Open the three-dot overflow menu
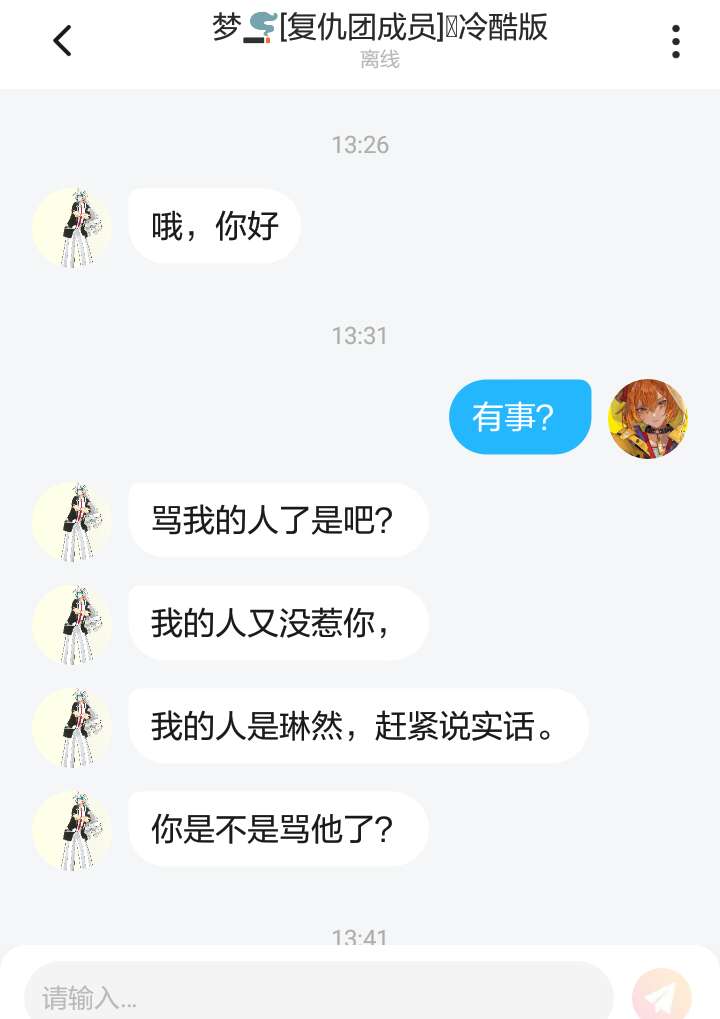Screen dimensions: 720x1019 click(676, 41)
